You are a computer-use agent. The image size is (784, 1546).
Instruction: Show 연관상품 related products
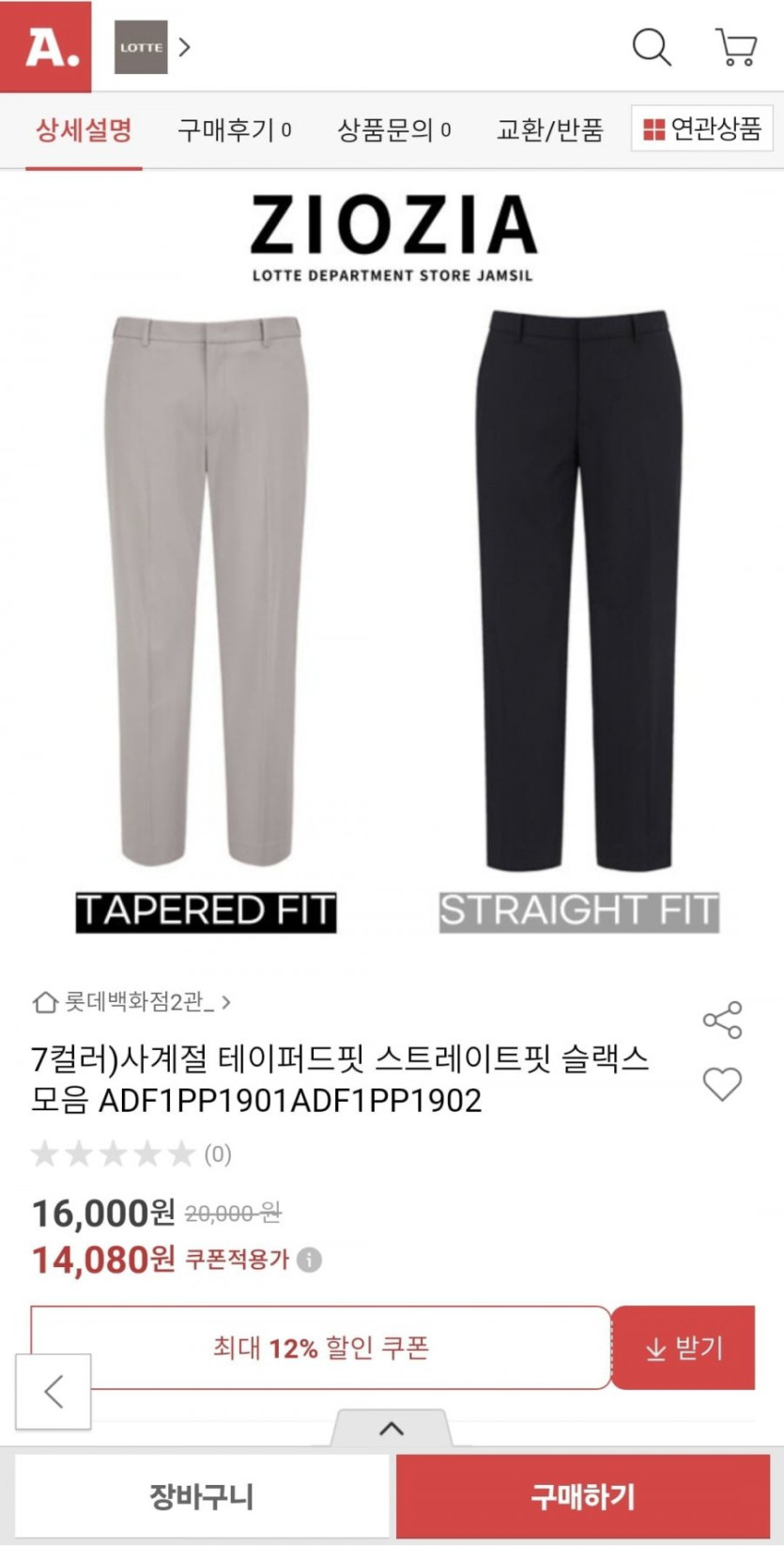(x=702, y=129)
